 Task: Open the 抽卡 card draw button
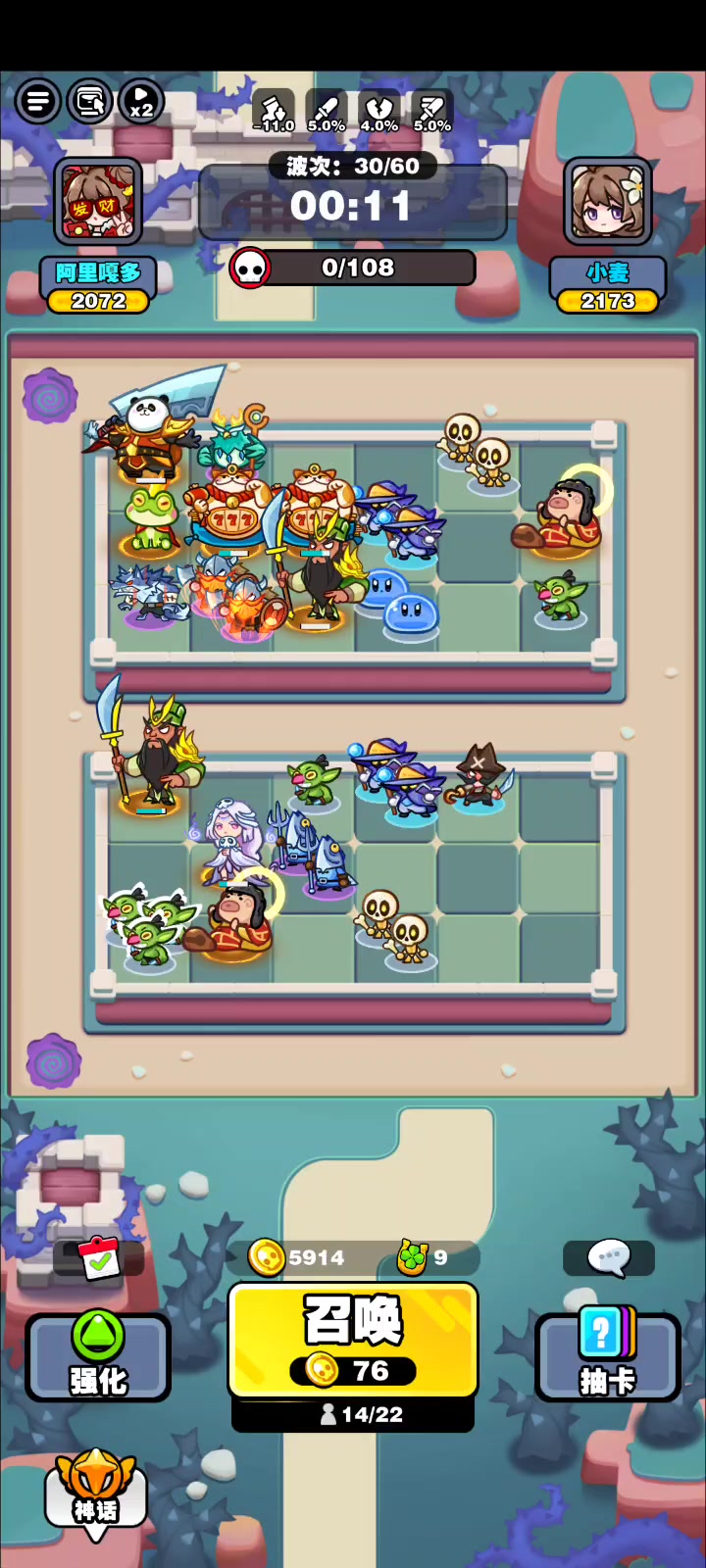click(x=608, y=1356)
